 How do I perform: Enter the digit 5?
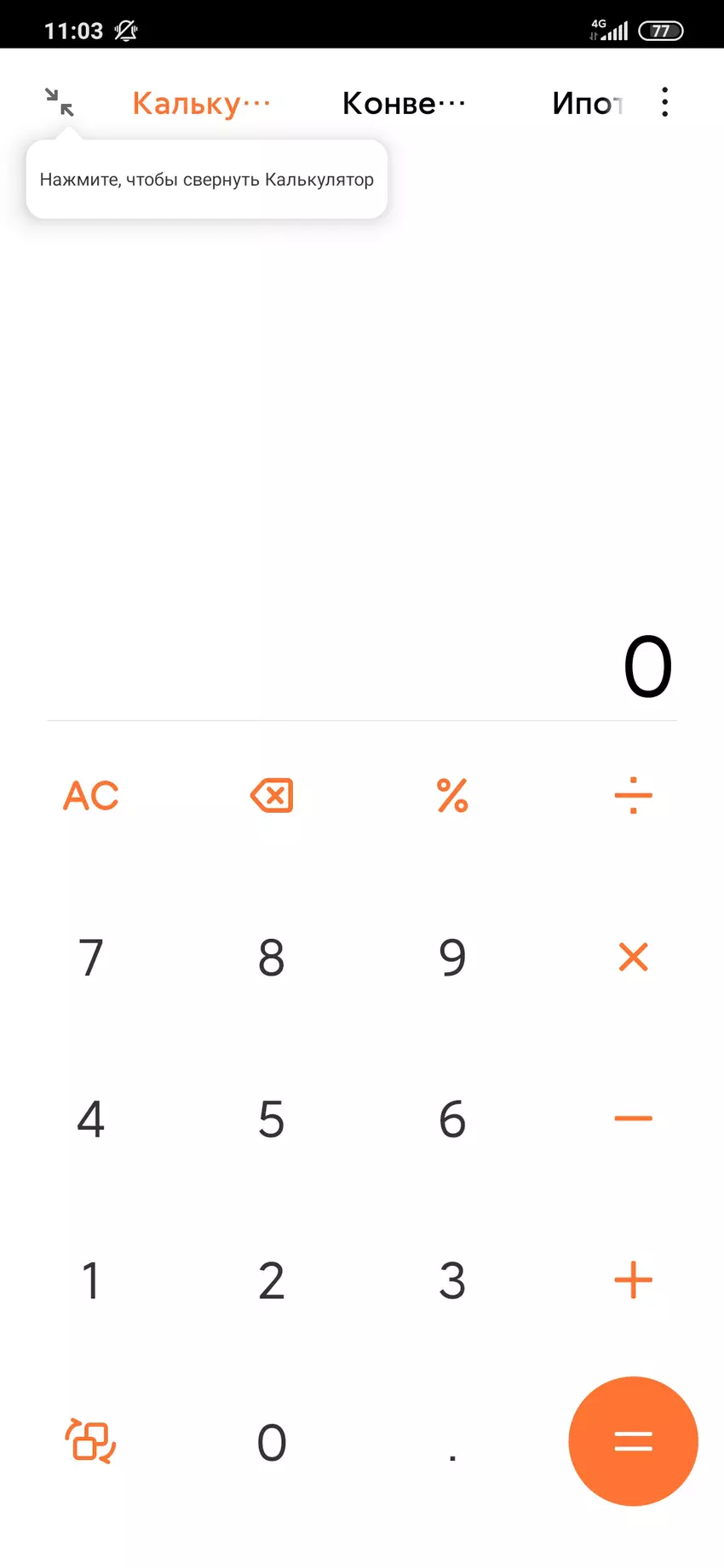tap(272, 1119)
